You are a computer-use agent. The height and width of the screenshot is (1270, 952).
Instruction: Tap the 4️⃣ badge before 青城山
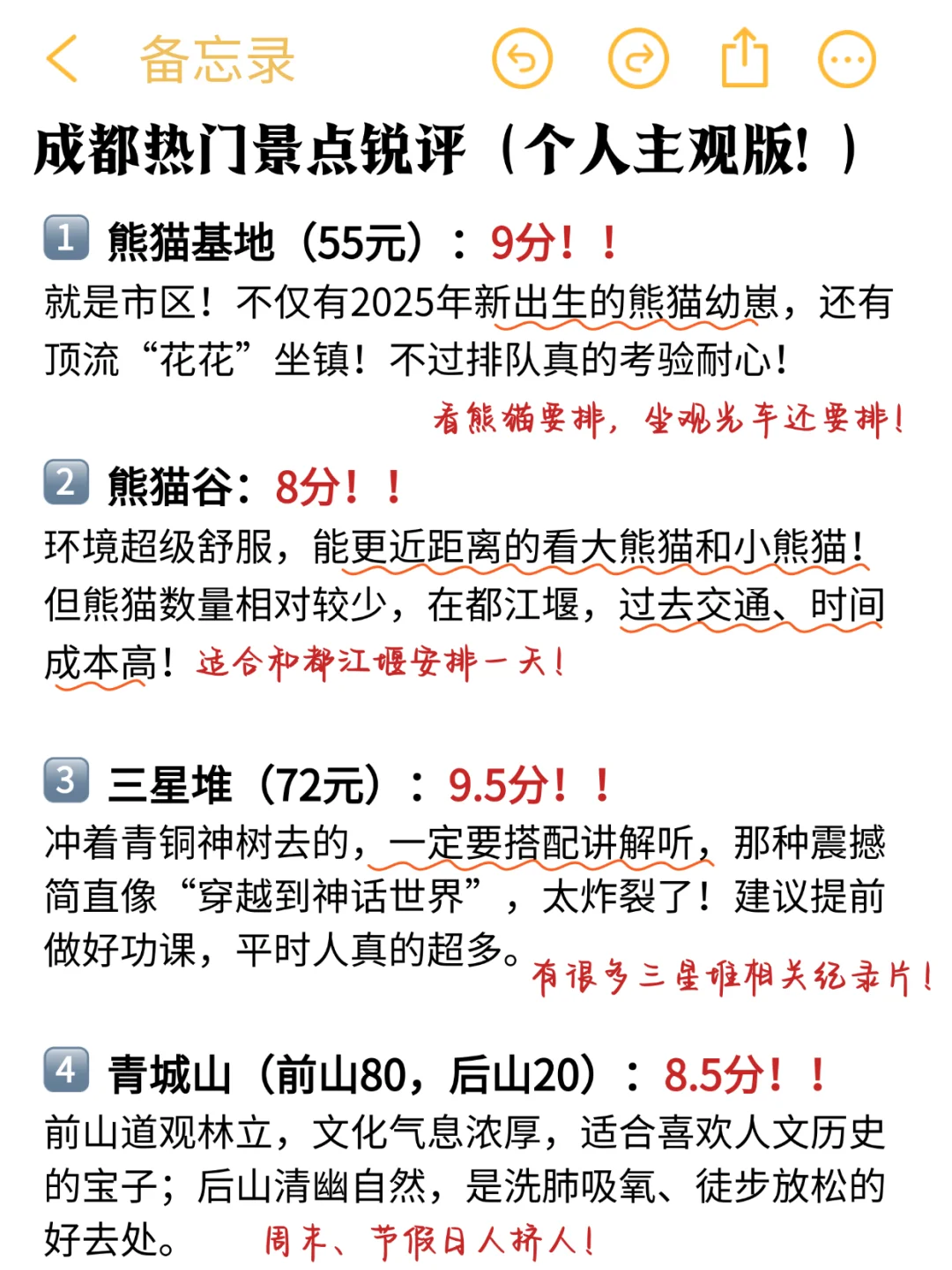coord(64,1072)
